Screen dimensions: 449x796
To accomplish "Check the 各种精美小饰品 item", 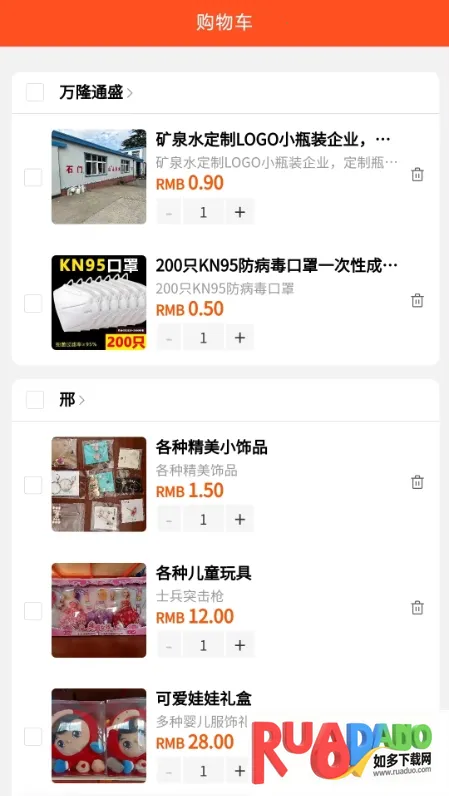I will [33, 485].
